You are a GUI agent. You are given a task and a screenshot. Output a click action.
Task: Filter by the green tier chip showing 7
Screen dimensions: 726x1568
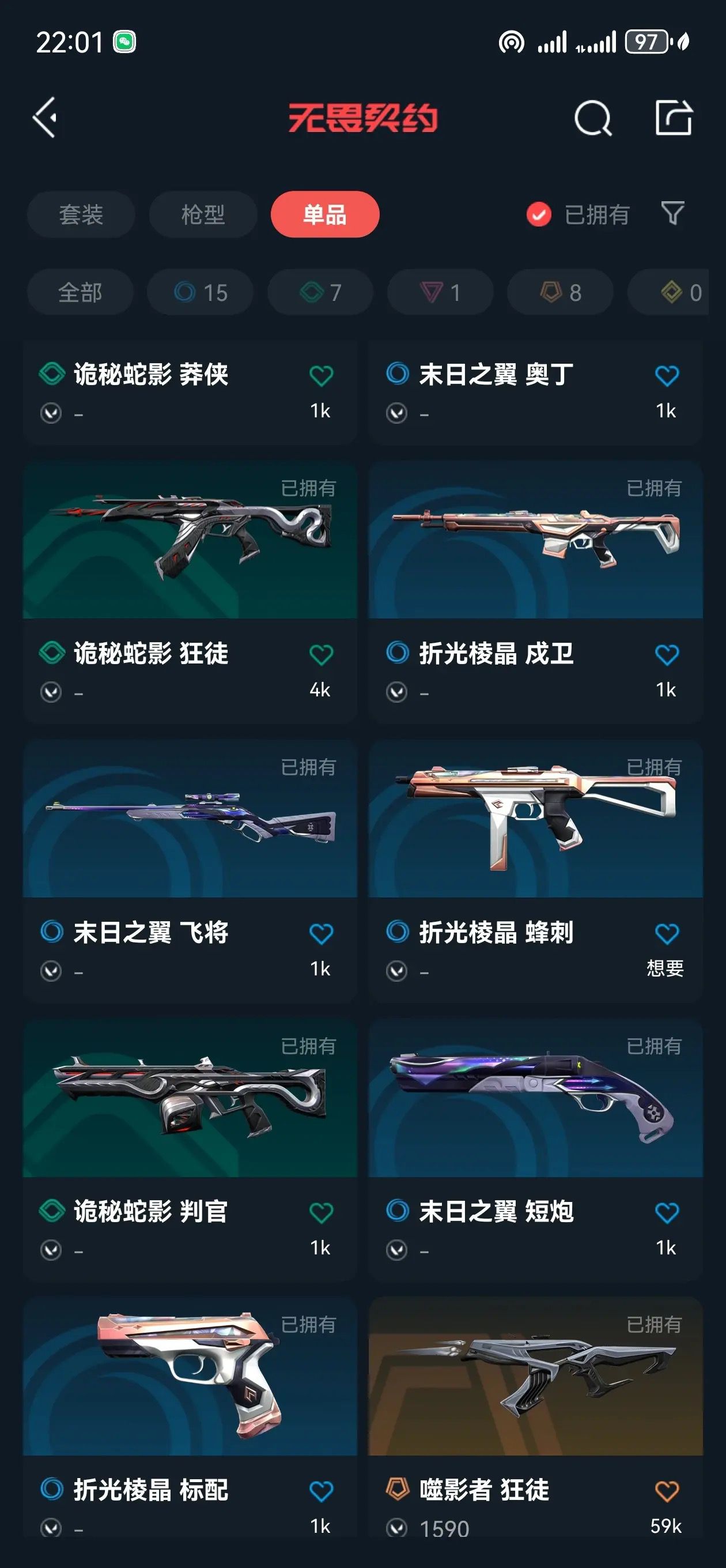(x=320, y=292)
